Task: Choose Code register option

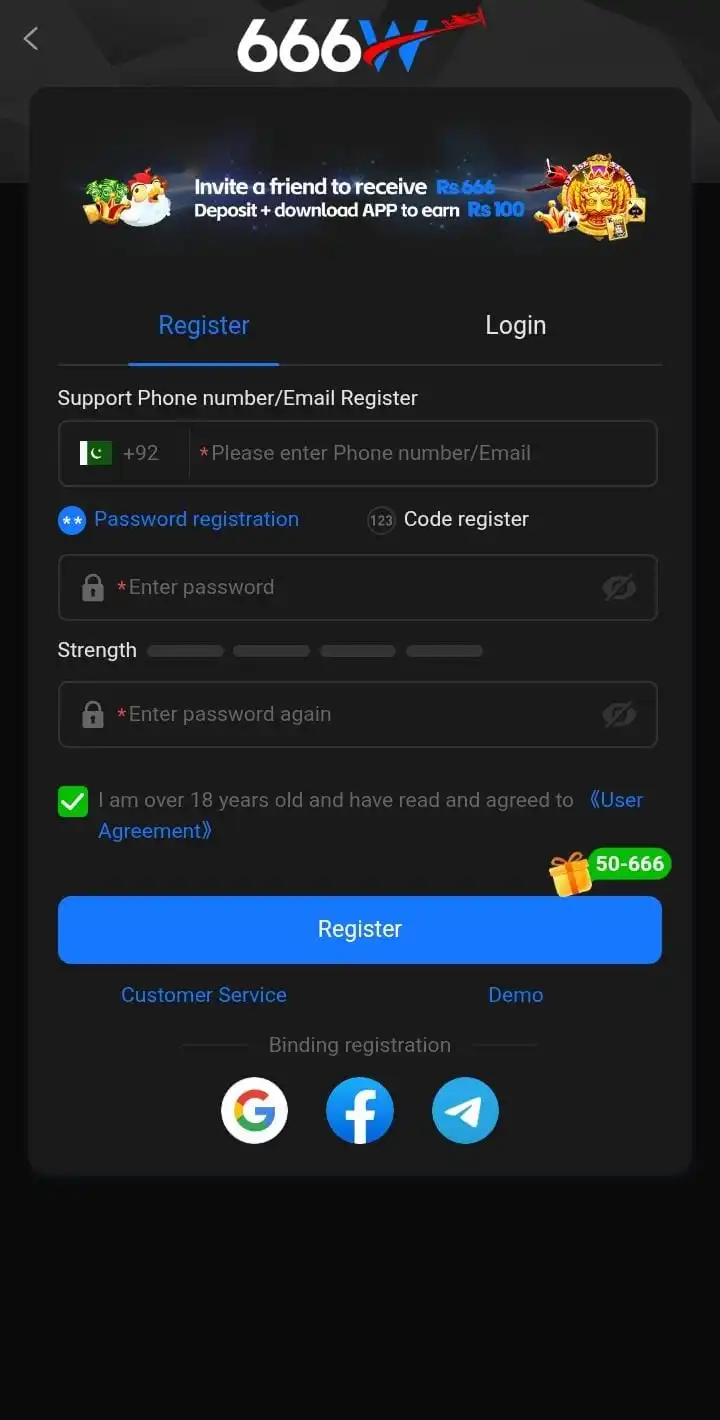Action: point(449,520)
